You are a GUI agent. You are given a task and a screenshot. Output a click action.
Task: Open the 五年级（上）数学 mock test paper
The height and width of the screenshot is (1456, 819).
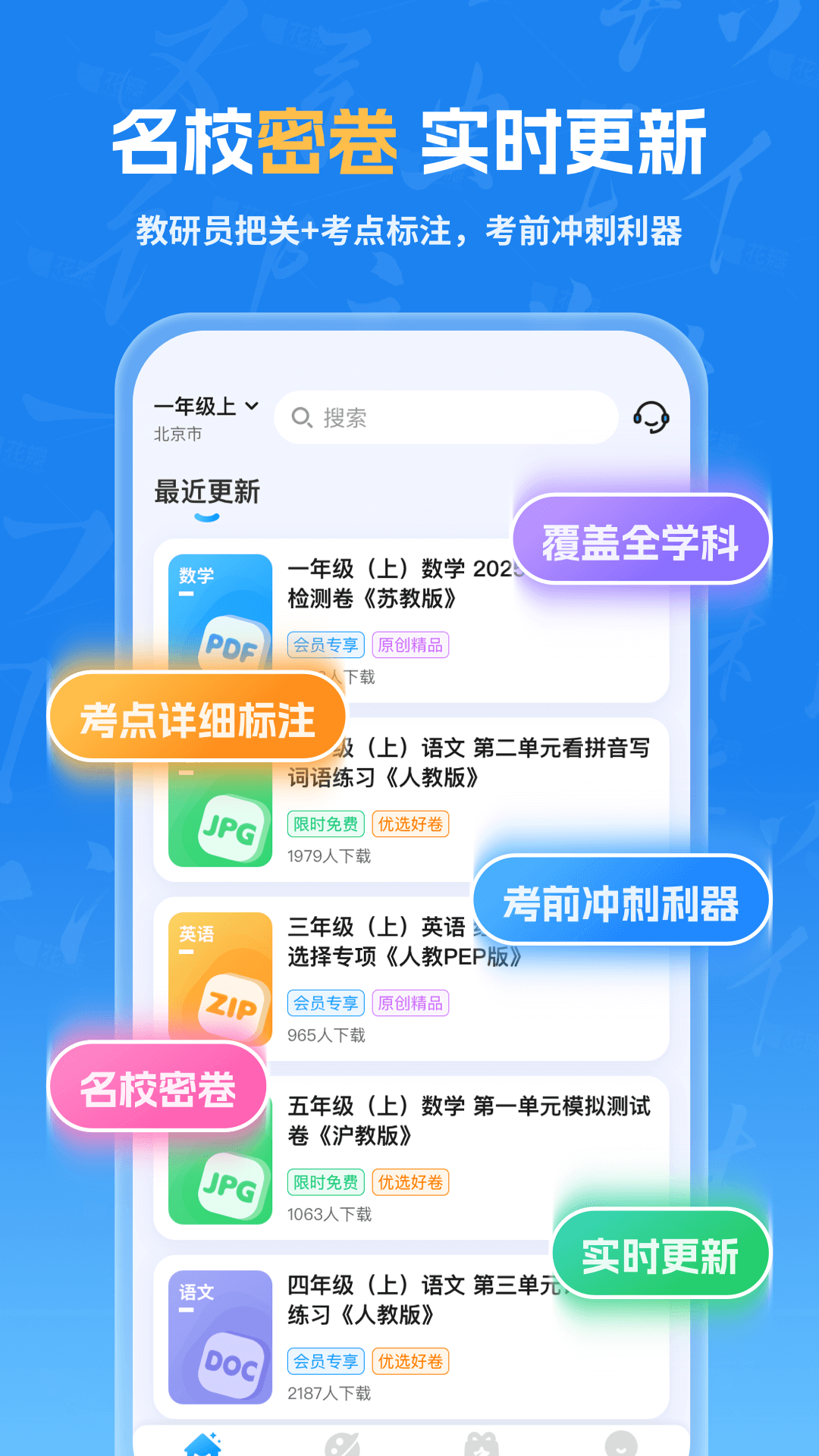[470, 1122]
